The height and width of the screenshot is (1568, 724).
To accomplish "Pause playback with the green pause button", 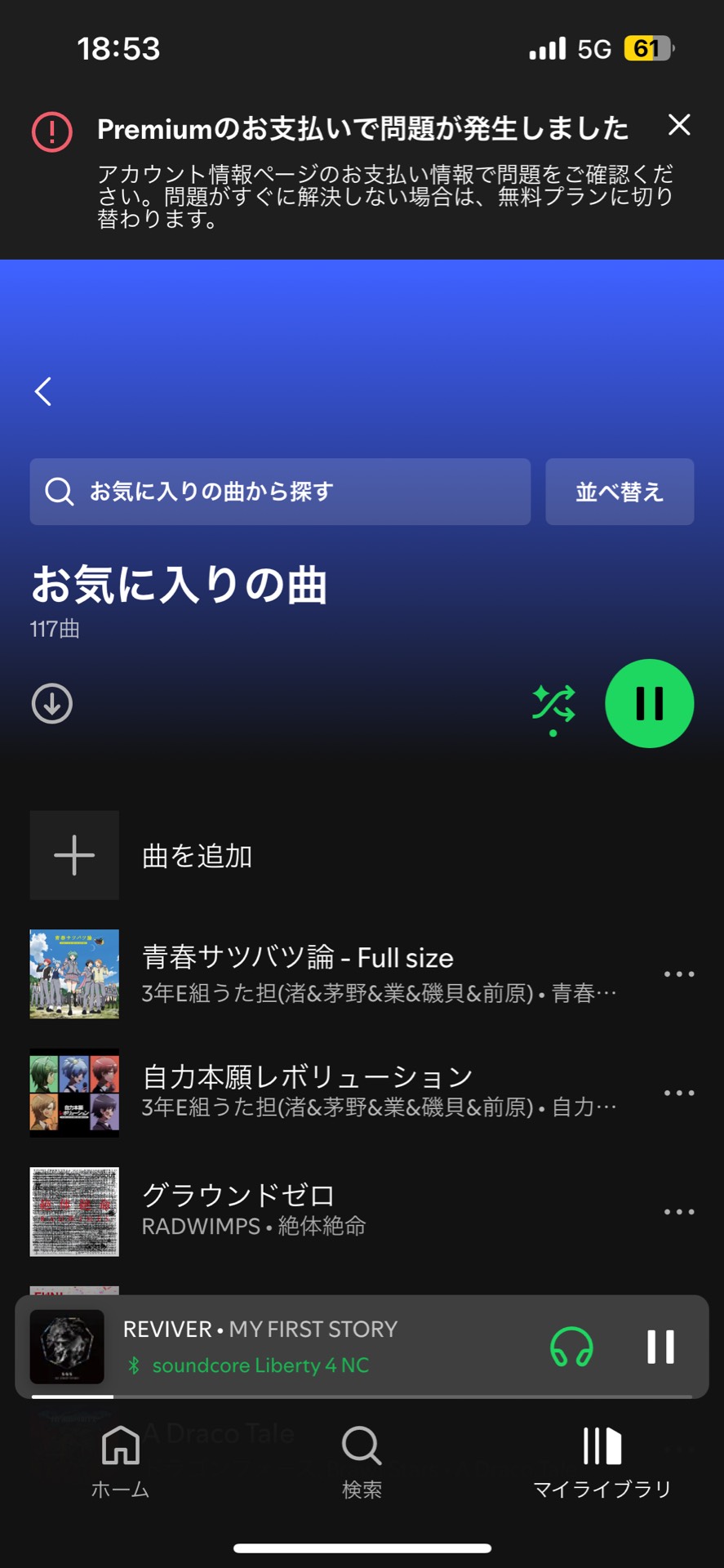I will click(x=649, y=703).
